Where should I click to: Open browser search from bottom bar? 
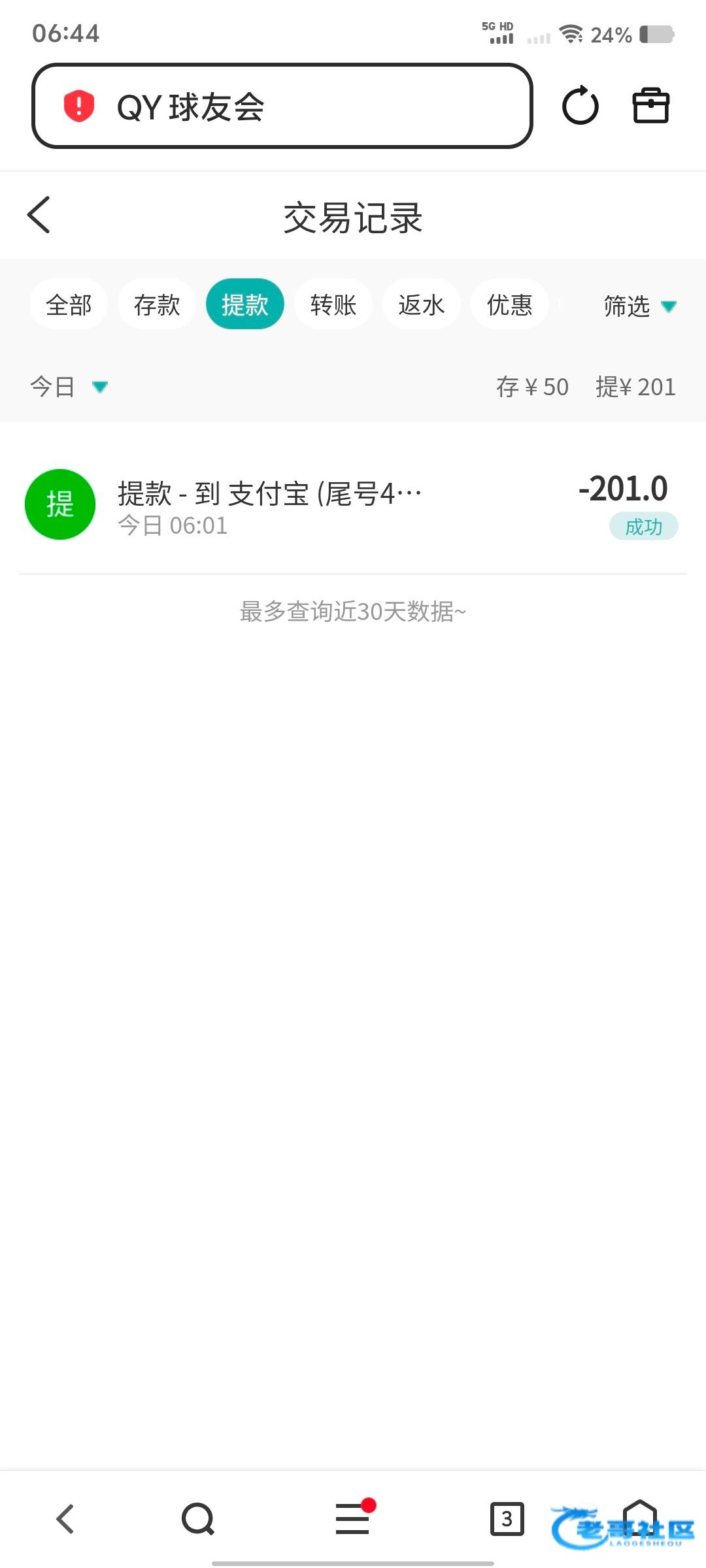(x=197, y=1518)
